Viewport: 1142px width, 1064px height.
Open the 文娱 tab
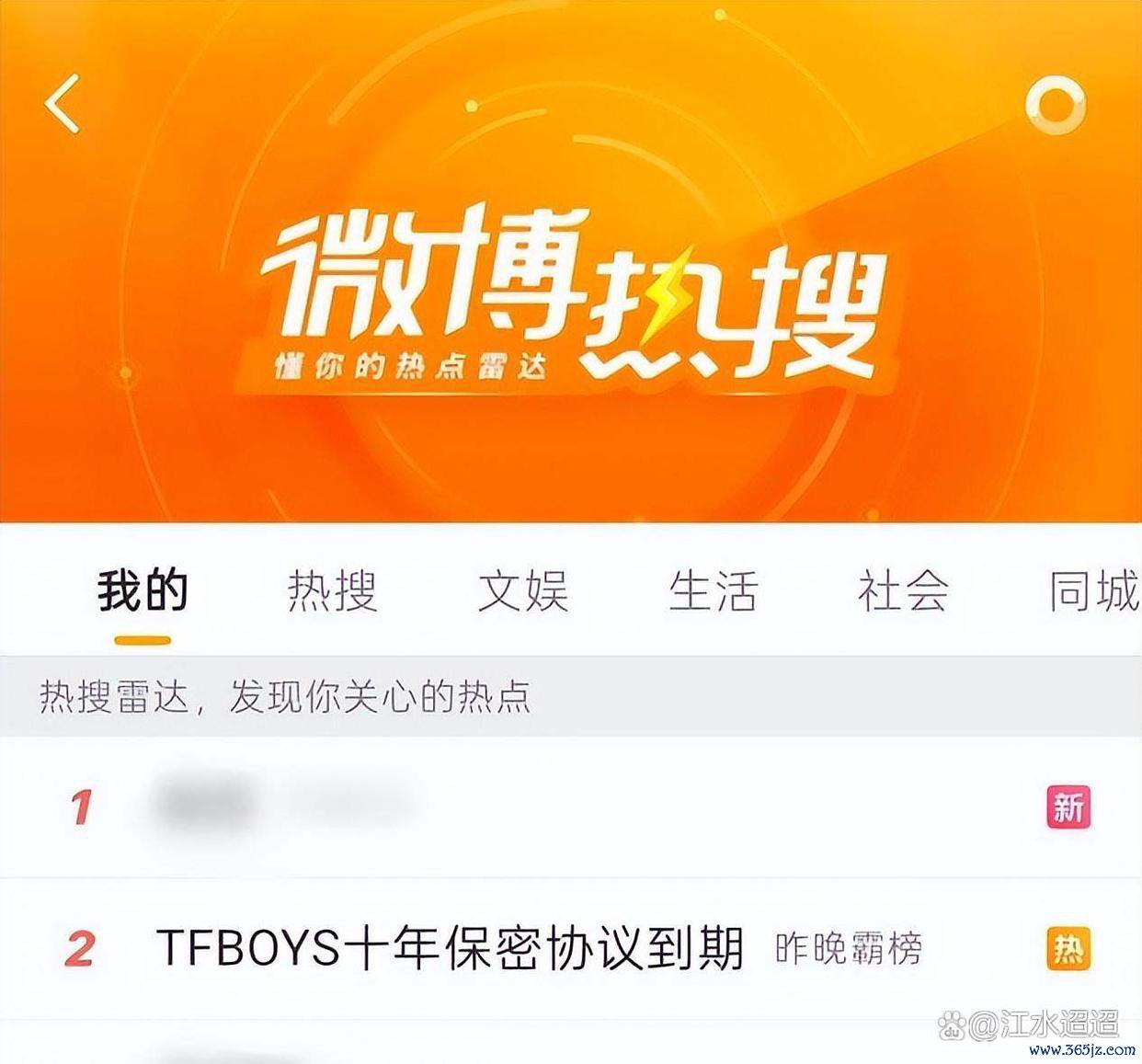pyautogui.click(x=522, y=591)
